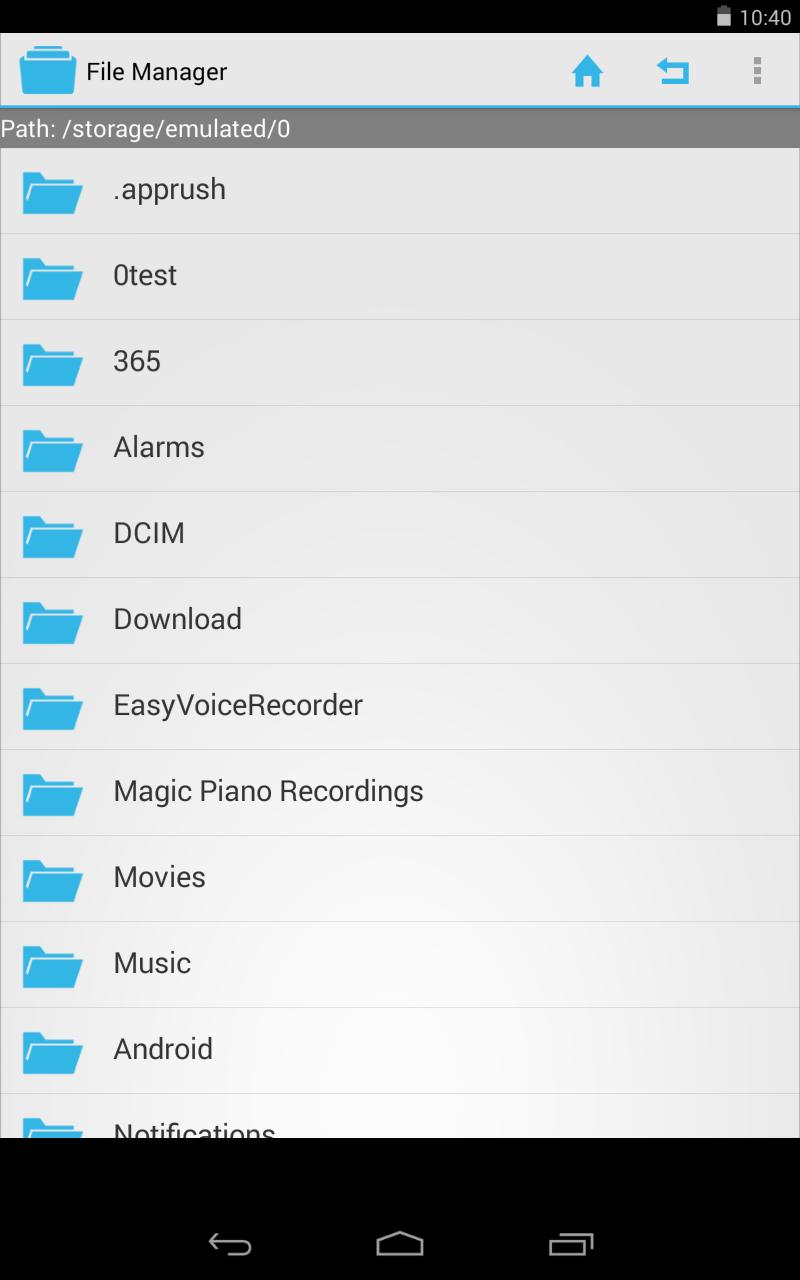
Task: Open the Android folder
Action: coord(400,1051)
